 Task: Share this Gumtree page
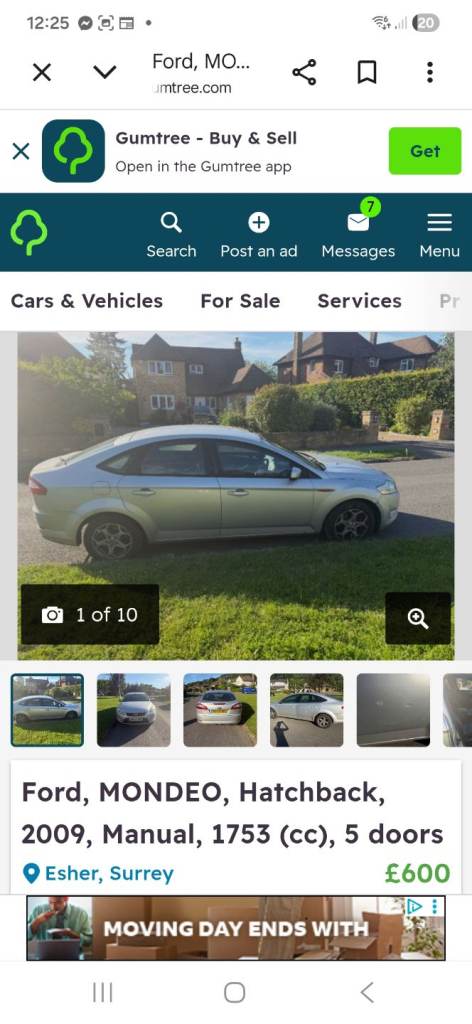click(x=304, y=72)
